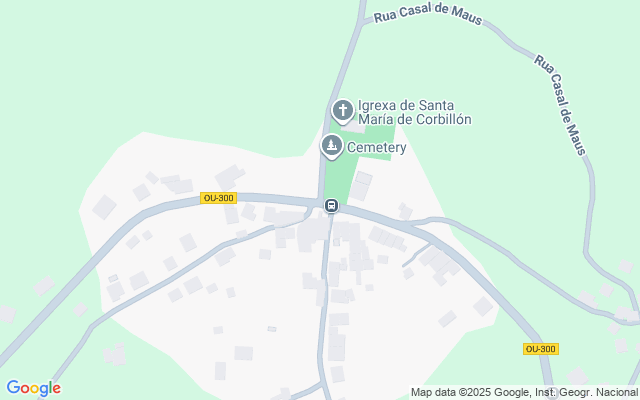Select the Cemetery place marker
This screenshot has height=400, width=640.
[331, 146]
